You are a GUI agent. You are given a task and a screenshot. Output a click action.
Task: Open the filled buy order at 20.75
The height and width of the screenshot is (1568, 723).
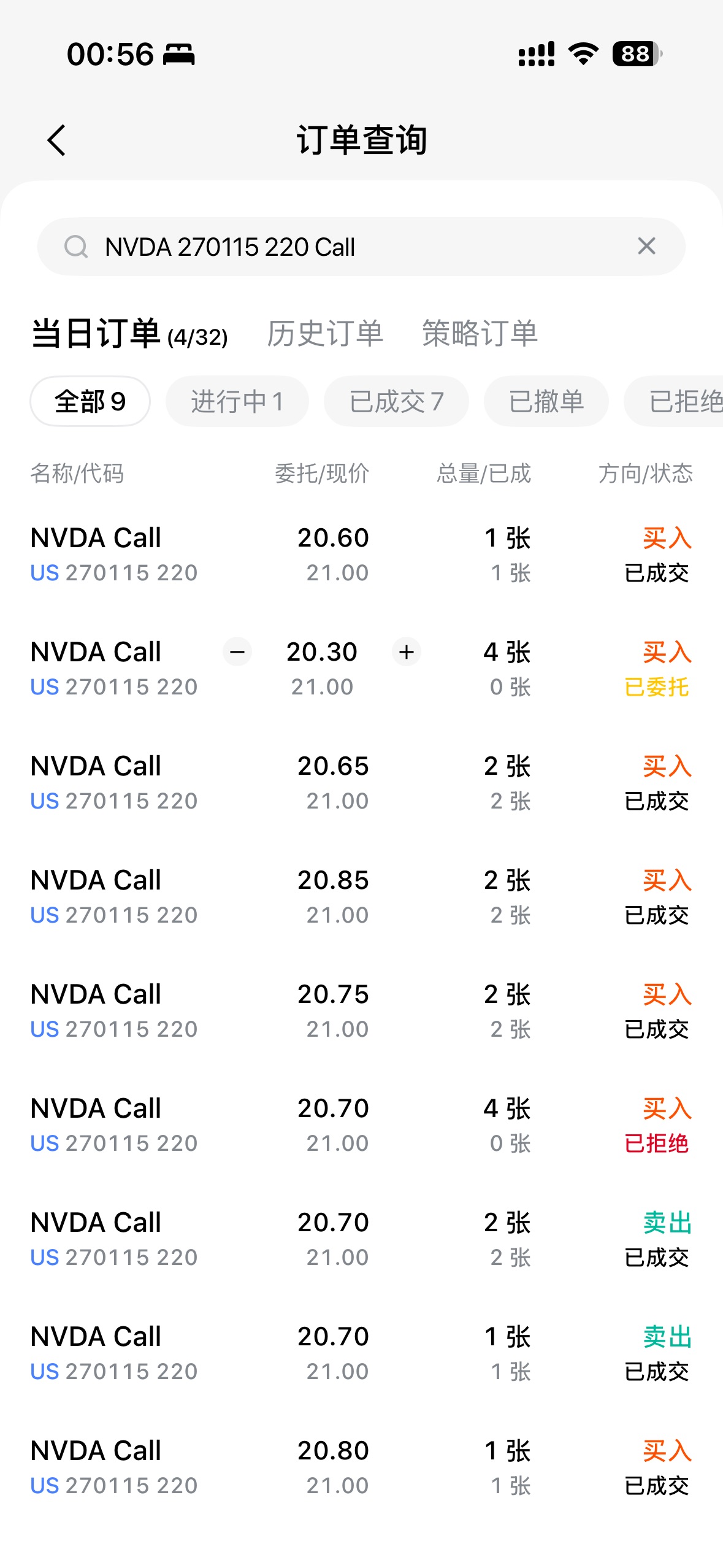[x=361, y=1011]
